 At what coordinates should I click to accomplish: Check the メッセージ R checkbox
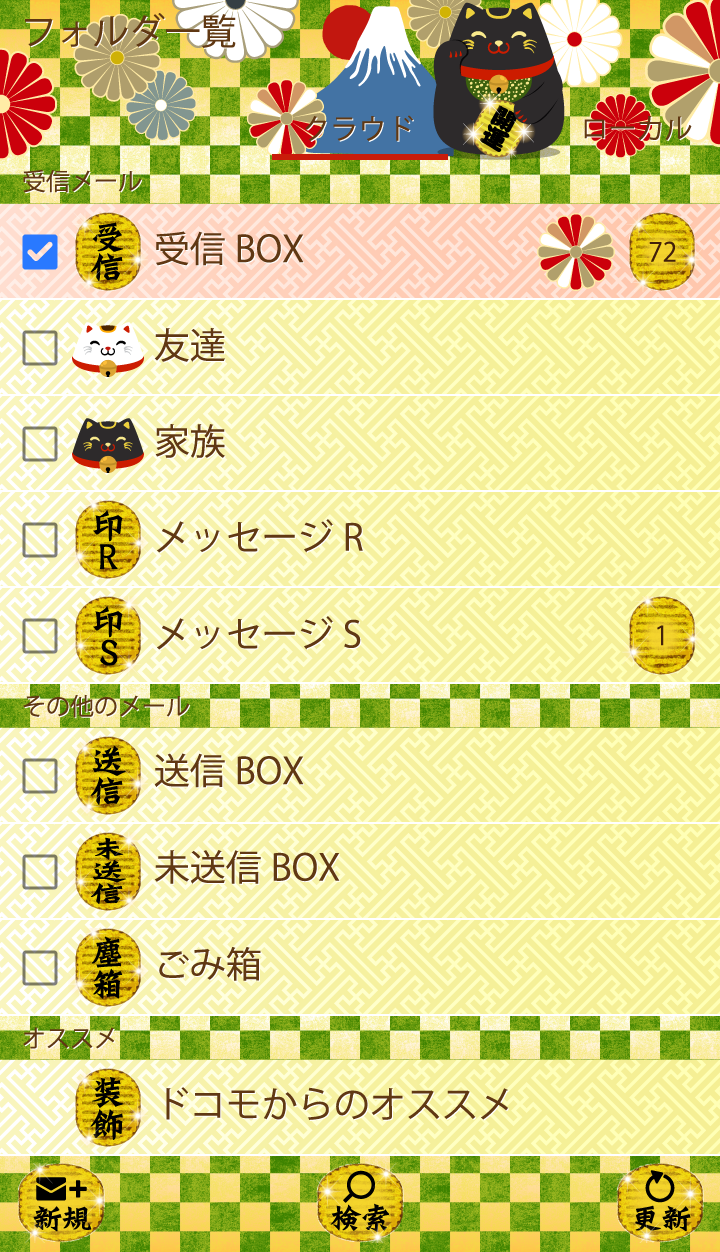(x=40, y=540)
